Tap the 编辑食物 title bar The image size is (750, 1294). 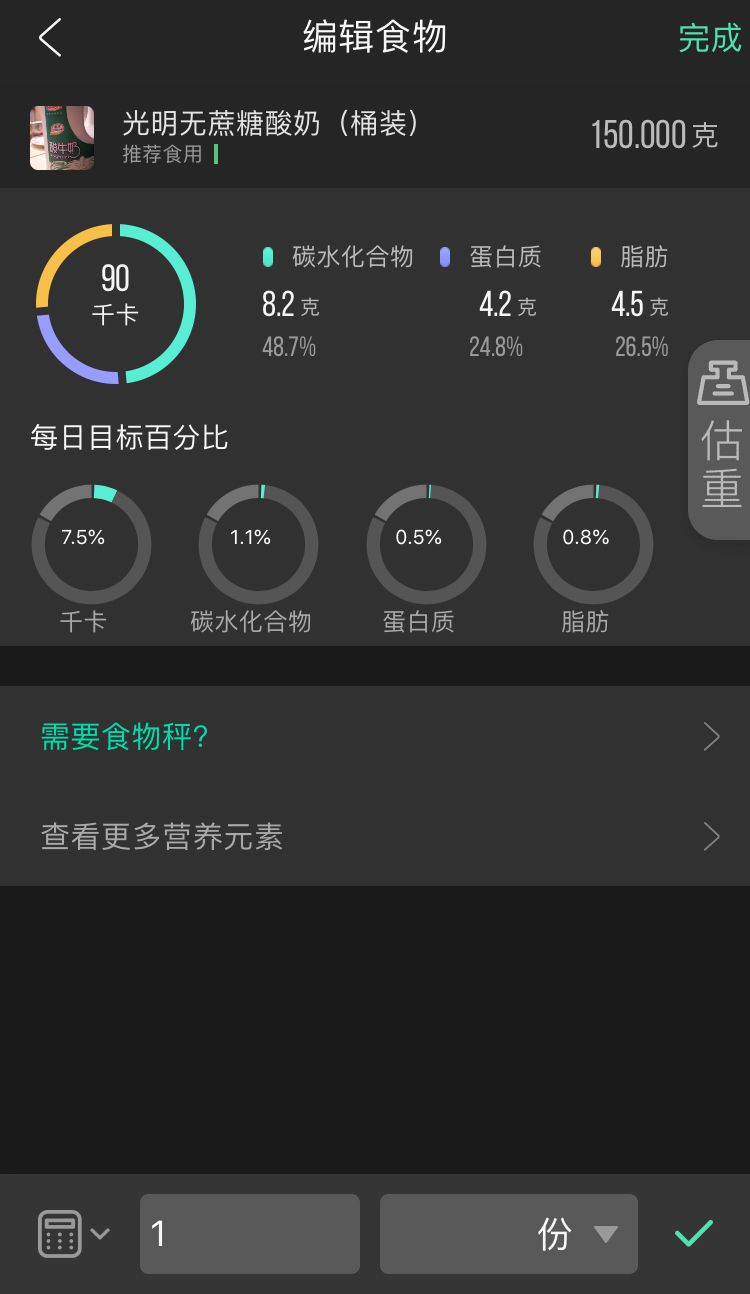(x=374, y=37)
